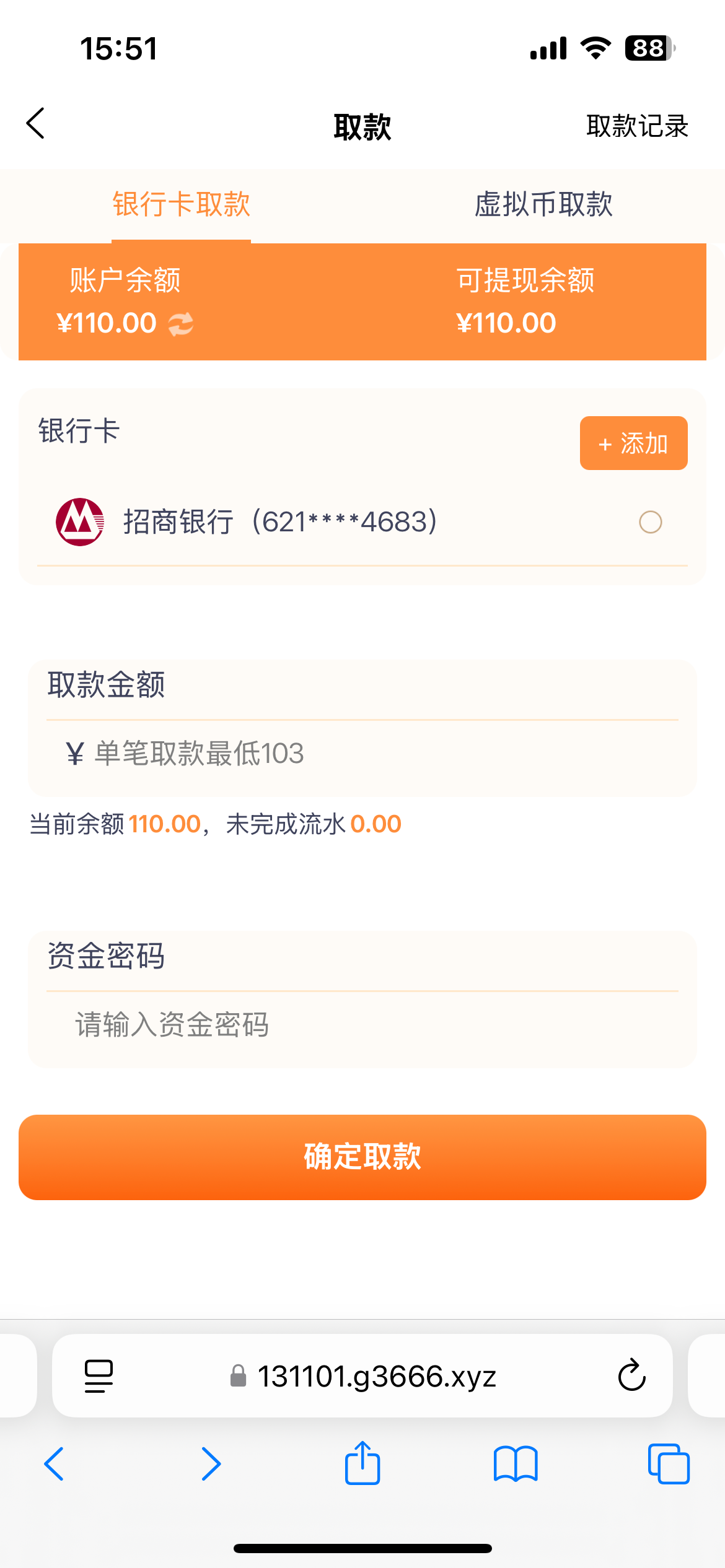
Task: Open 取款记录 withdrawal history
Action: [637, 126]
